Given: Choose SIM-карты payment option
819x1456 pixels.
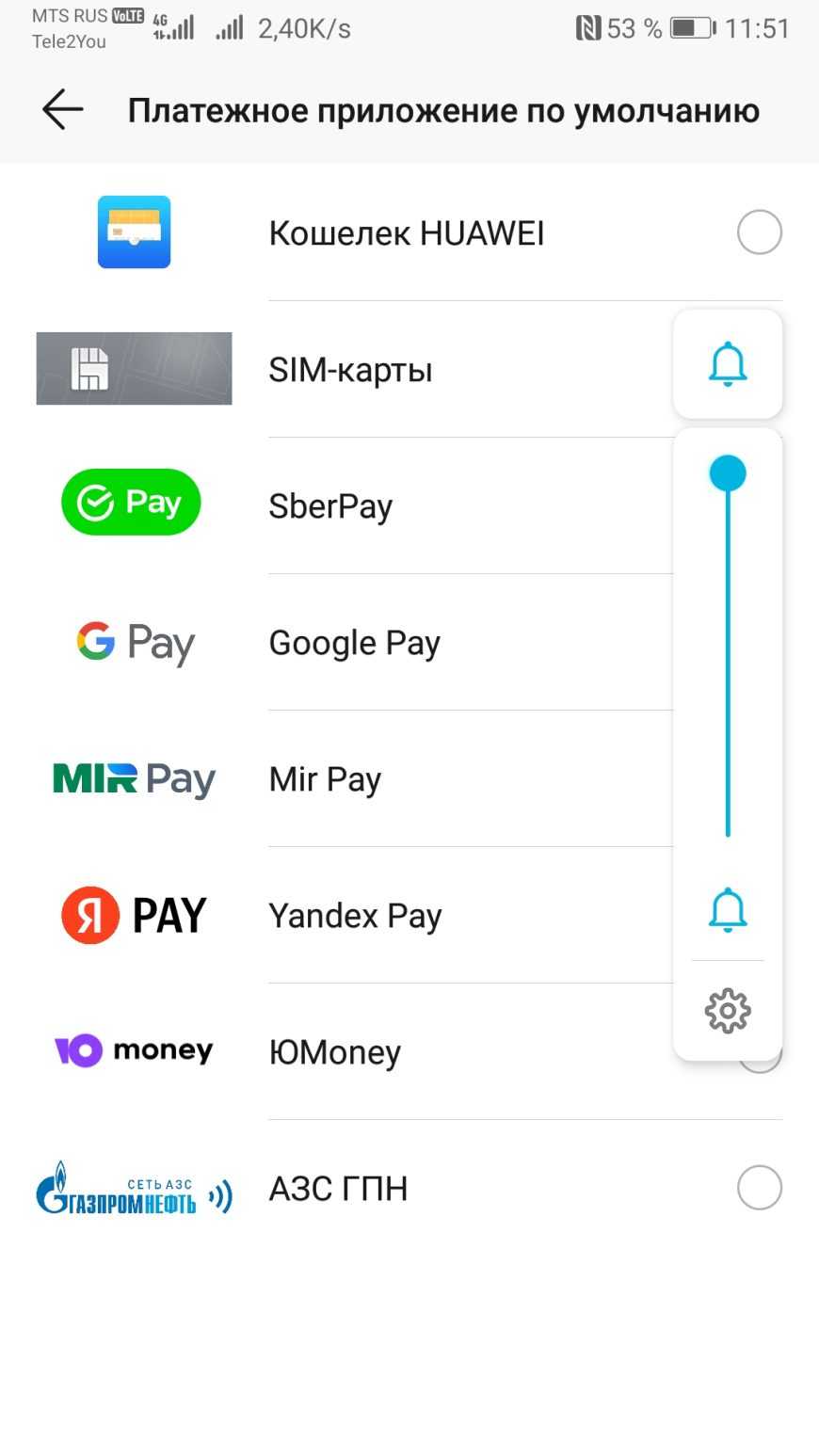Looking at the screenshot, I should 350,370.
